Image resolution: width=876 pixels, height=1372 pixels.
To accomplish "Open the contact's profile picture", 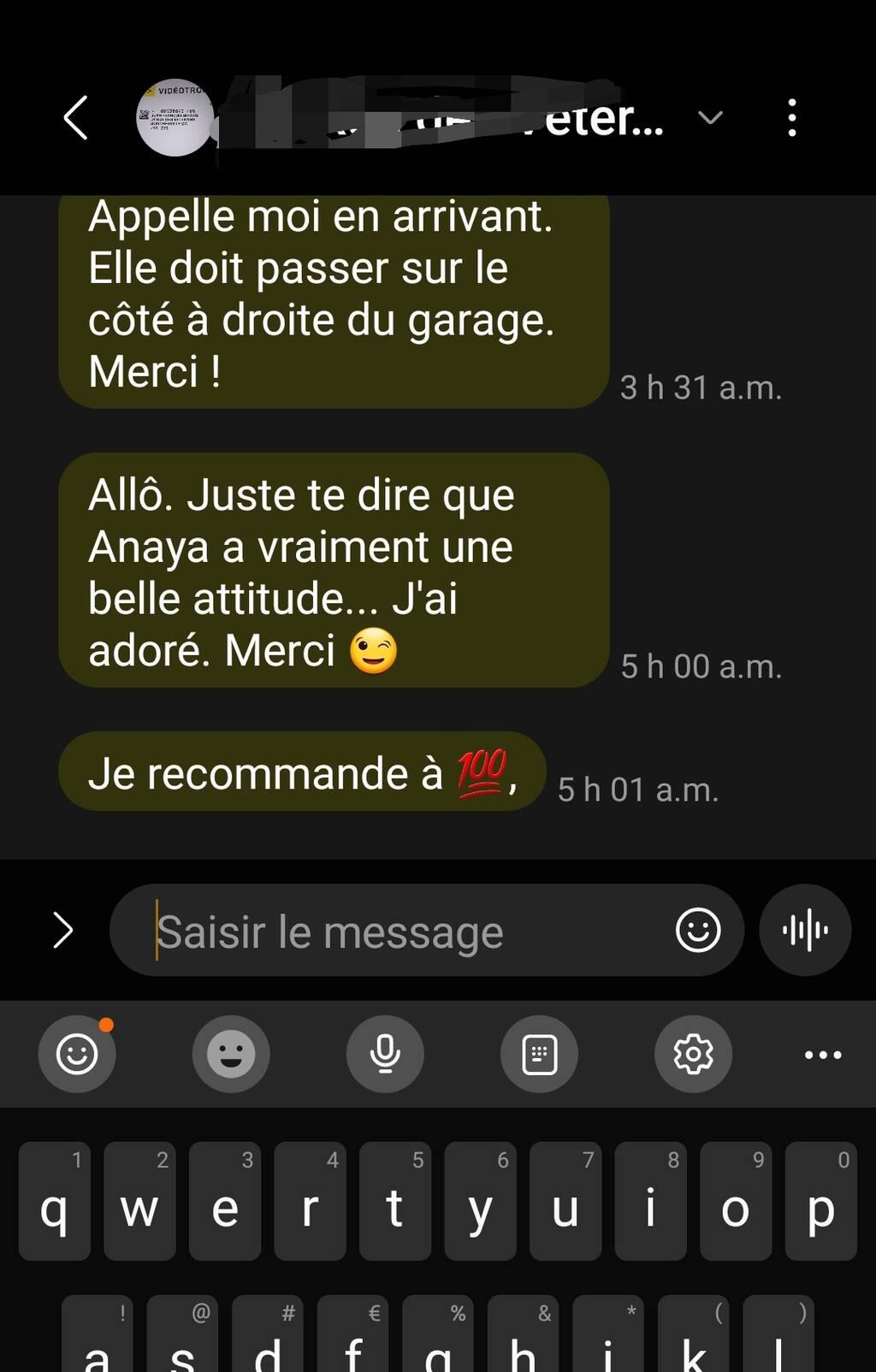I will (175, 118).
